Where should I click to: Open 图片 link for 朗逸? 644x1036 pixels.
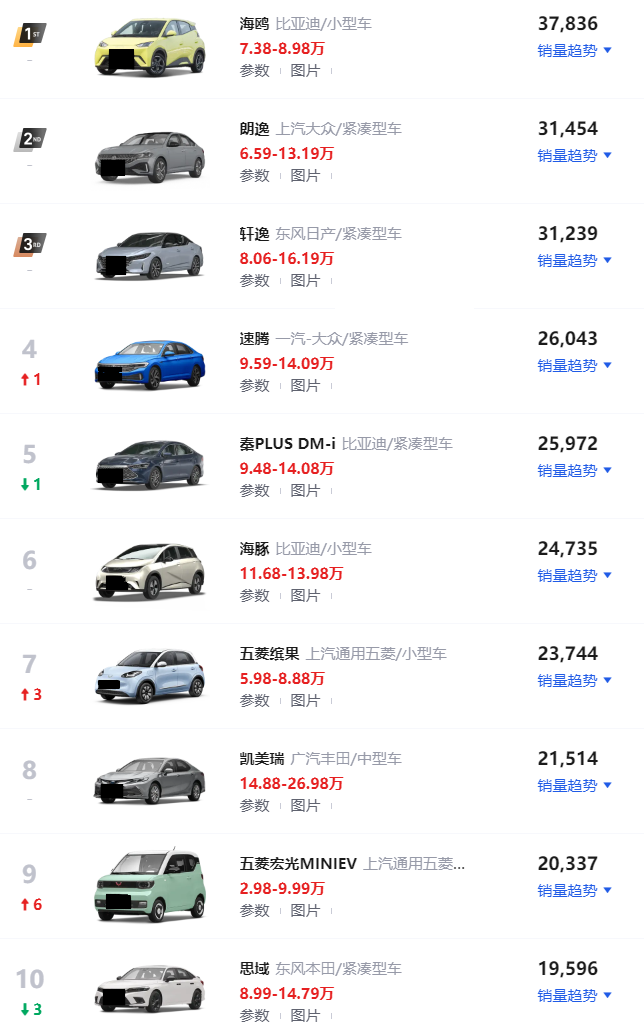pos(305,176)
